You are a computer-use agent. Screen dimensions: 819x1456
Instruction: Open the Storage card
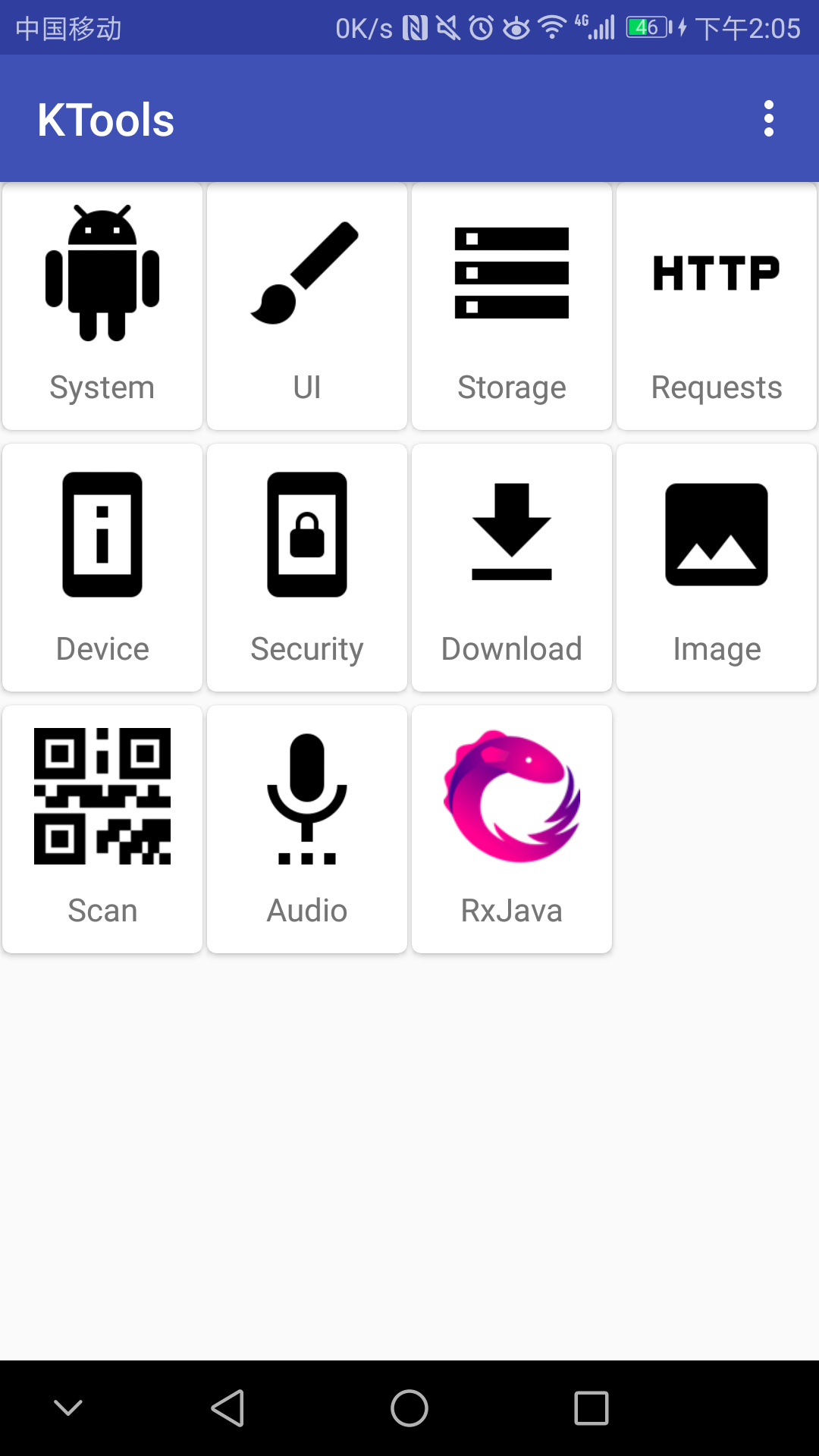pos(512,306)
